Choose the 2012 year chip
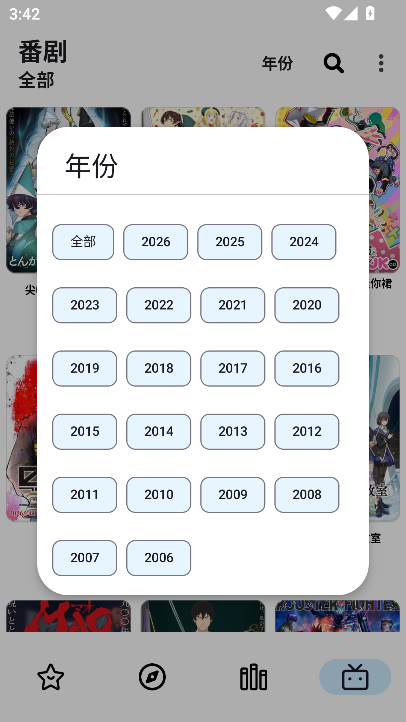The height and width of the screenshot is (722, 406). 307,431
